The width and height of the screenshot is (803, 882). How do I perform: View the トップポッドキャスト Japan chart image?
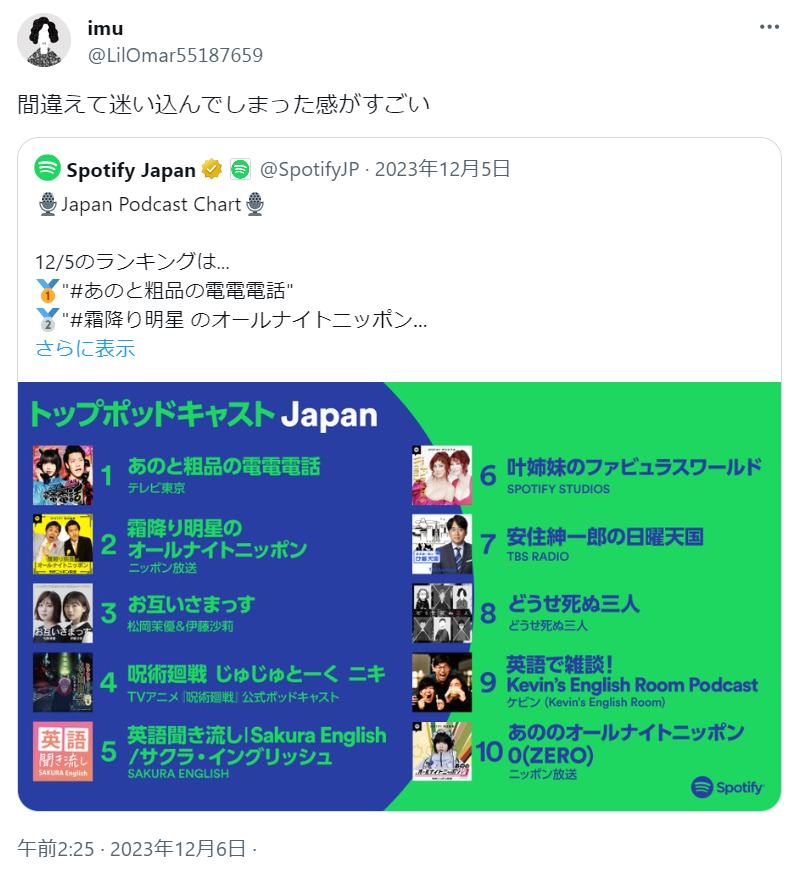click(399, 596)
